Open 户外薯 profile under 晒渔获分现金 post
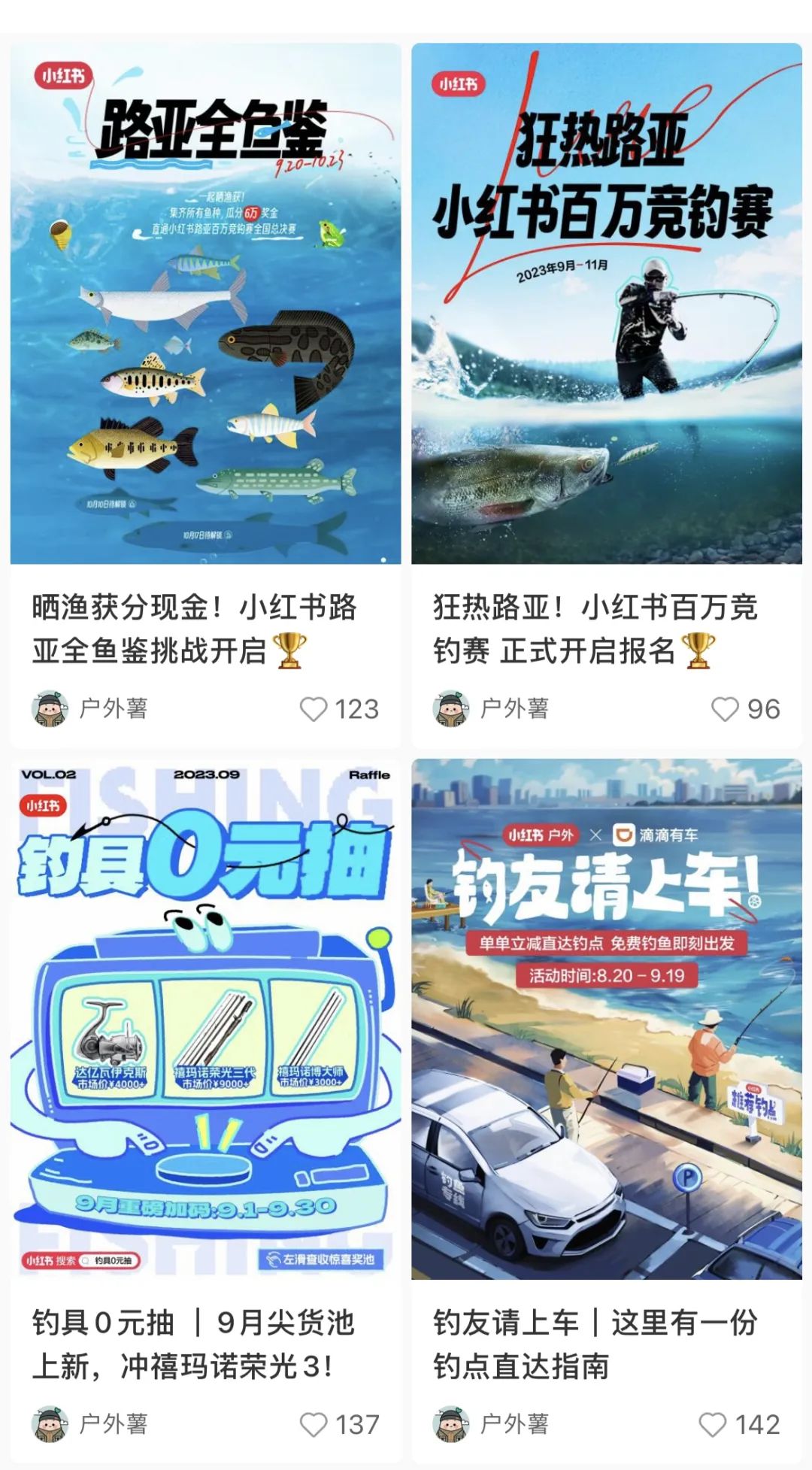The image size is (812, 1470). click(91, 708)
